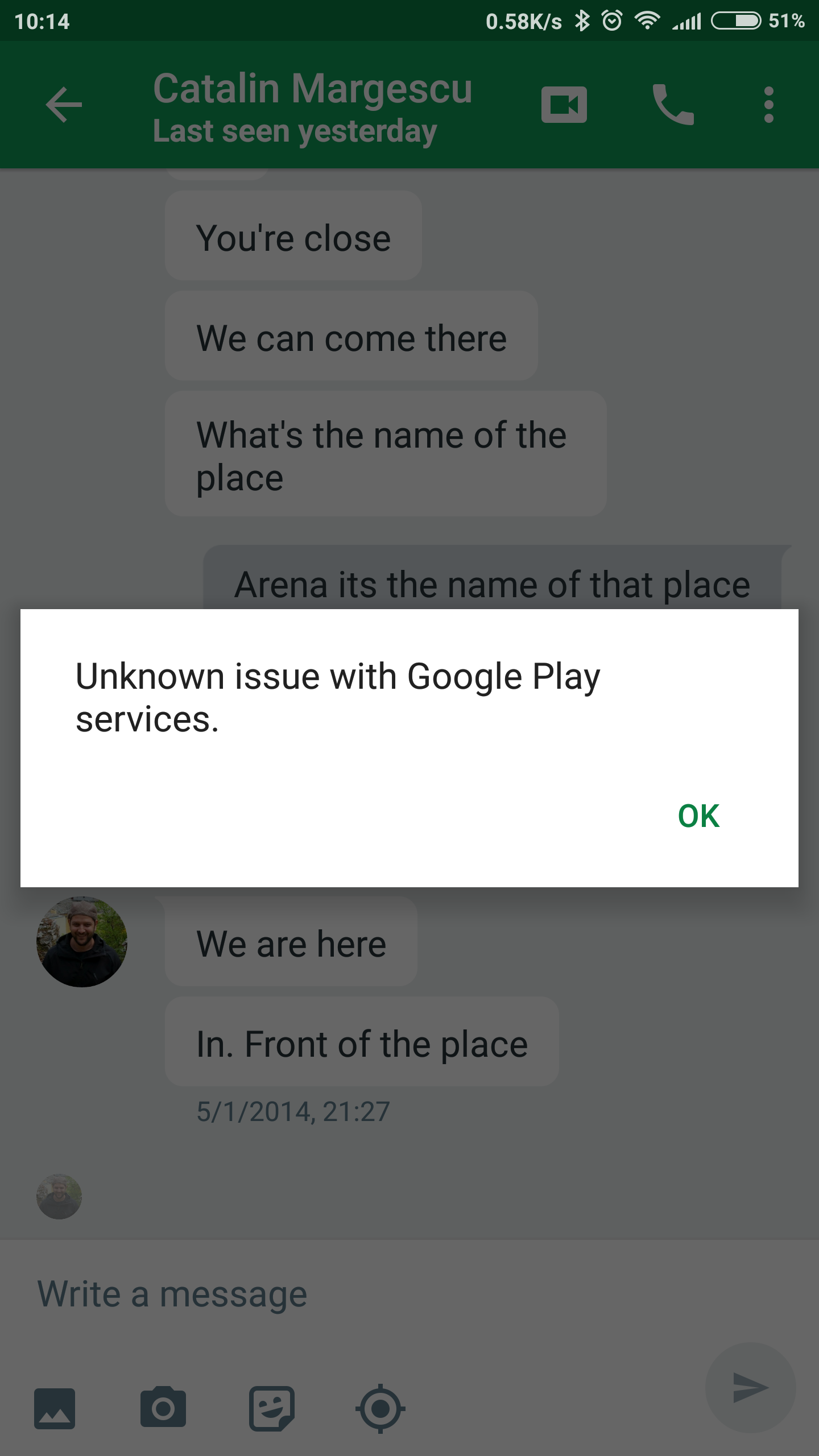Go back using the top arrow
Image resolution: width=819 pixels, height=1456 pixels.
point(64,105)
